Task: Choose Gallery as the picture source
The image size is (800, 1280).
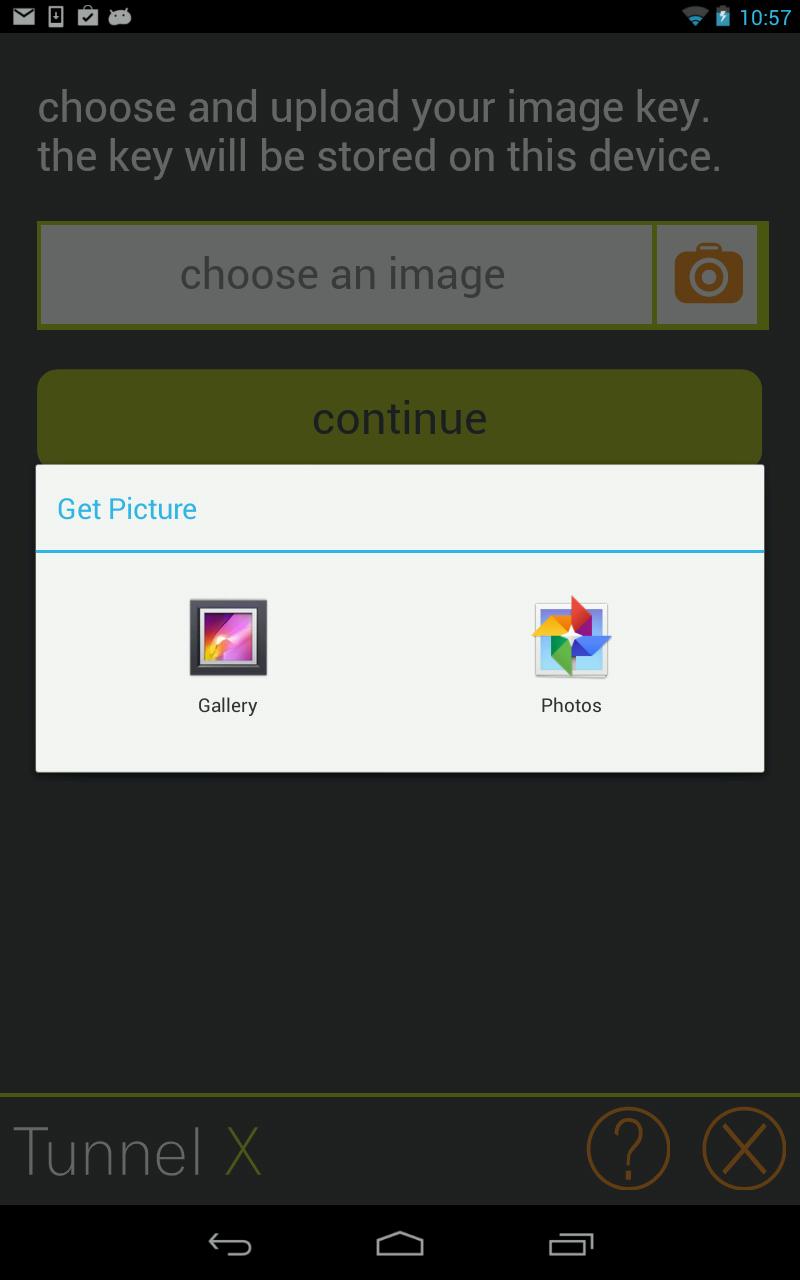Action: [x=228, y=655]
